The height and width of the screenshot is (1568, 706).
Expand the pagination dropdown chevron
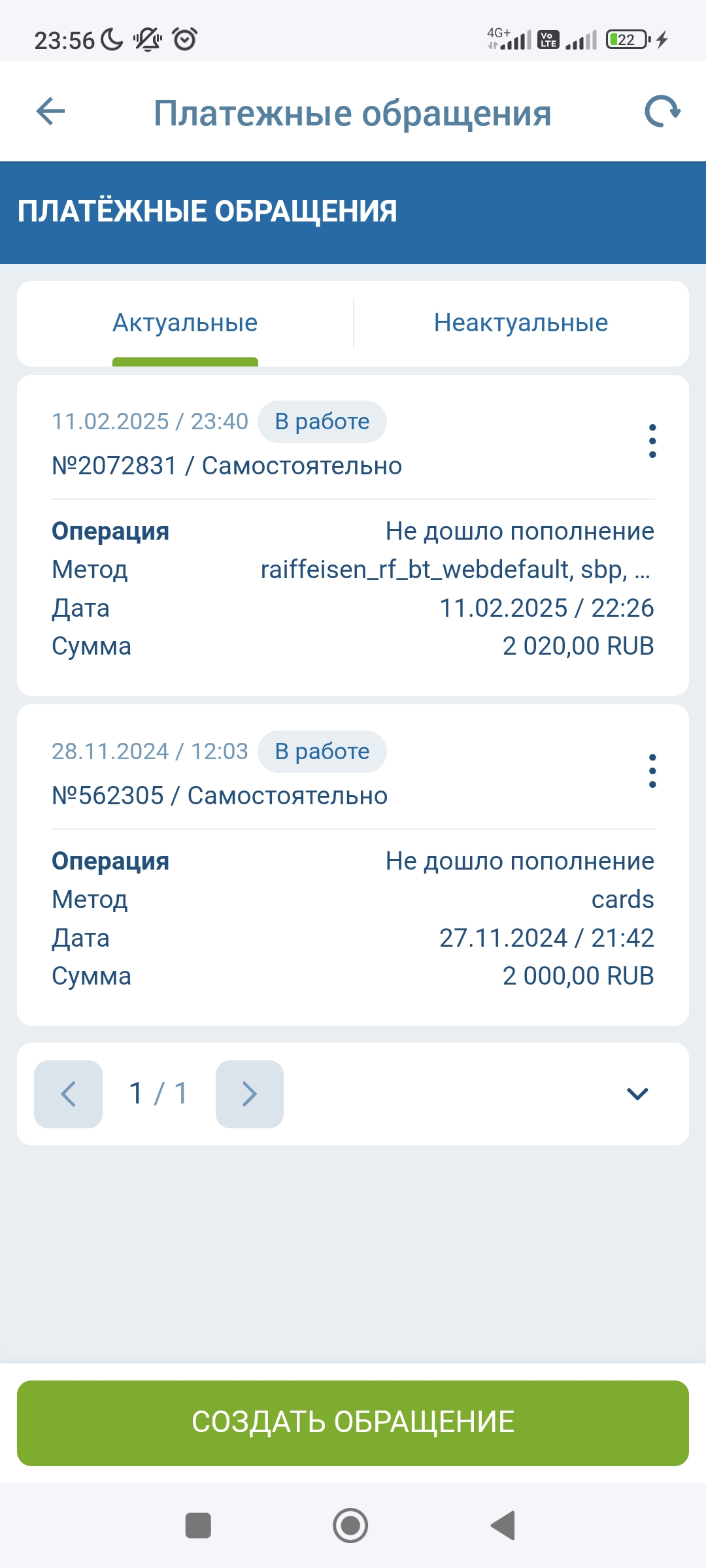[637, 1094]
